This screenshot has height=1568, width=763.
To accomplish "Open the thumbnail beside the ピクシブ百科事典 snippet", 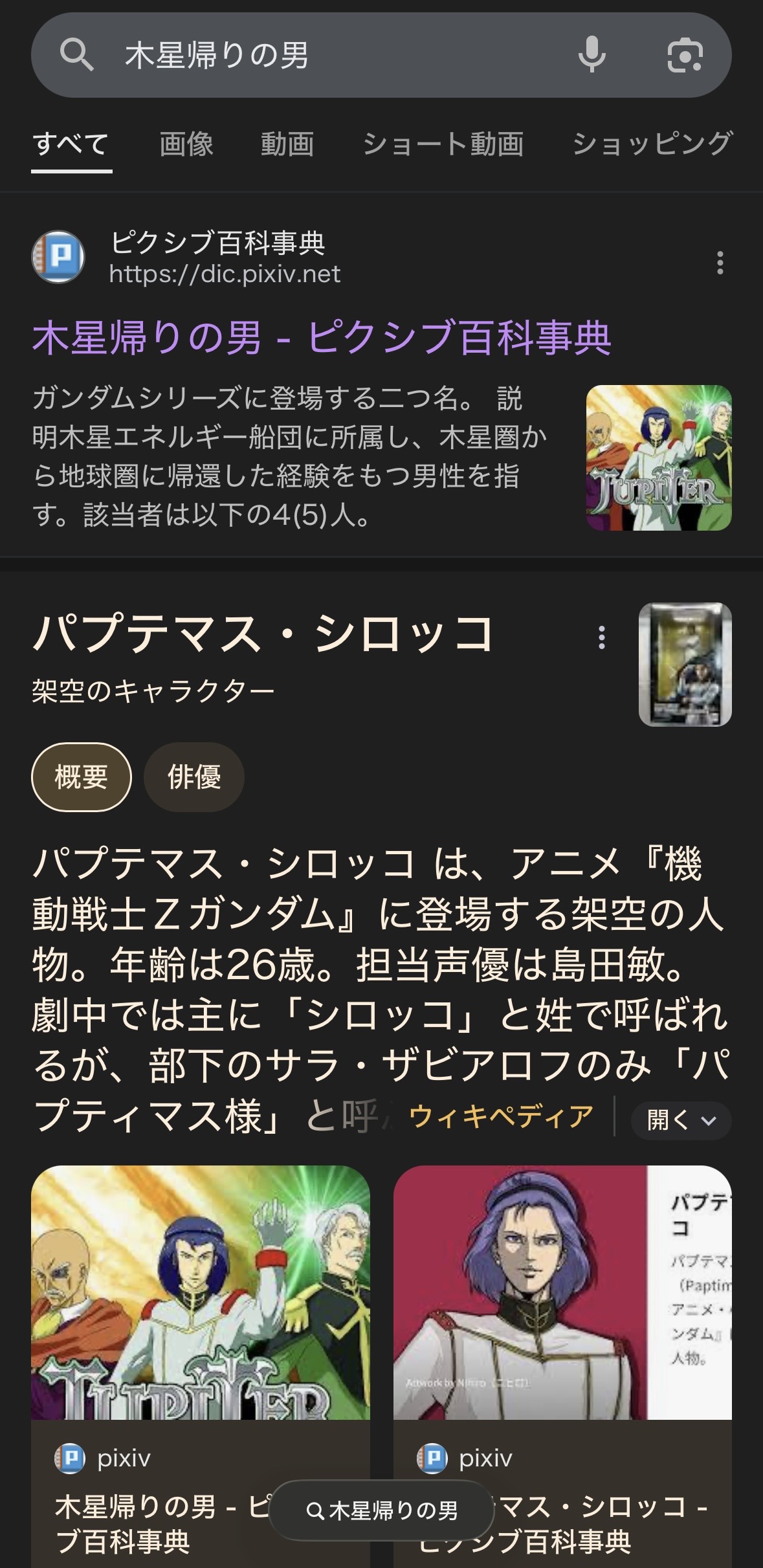I will tap(659, 458).
